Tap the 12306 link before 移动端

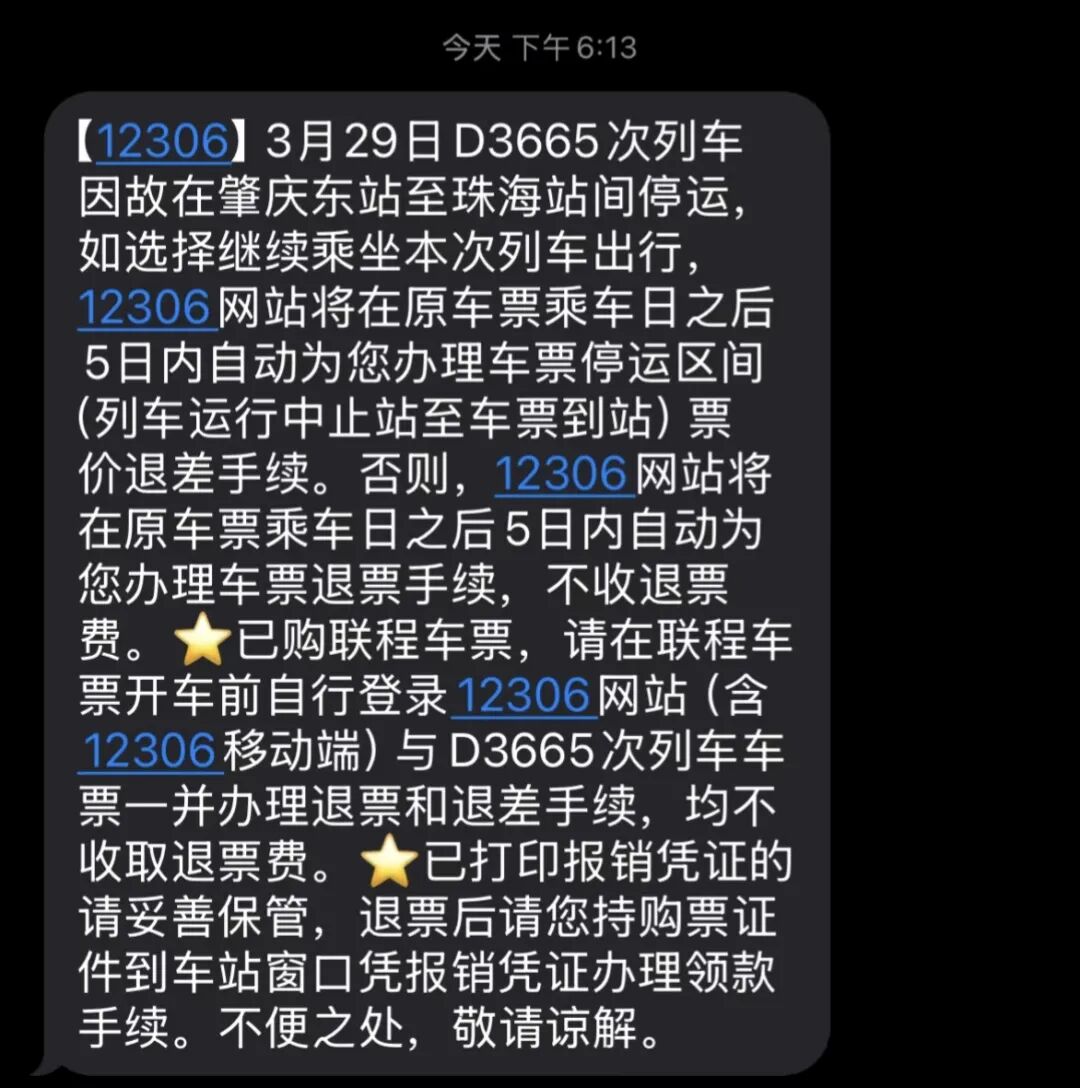(x=150, y=751)
